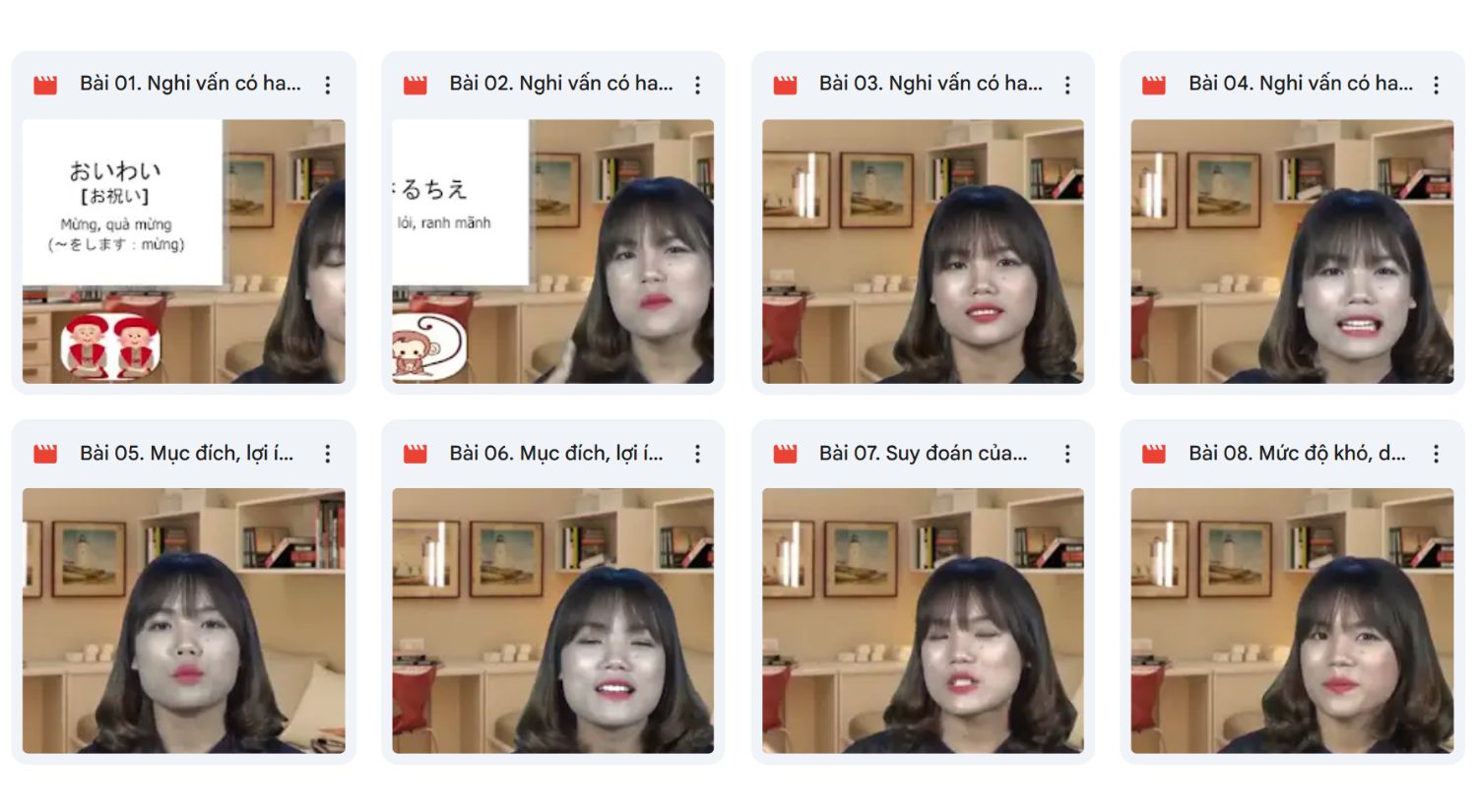Viewport: 1477px width, 812px height.
Task: Open more options for Bài 07
Action: pyautogui.click(x=1067, y=454)
